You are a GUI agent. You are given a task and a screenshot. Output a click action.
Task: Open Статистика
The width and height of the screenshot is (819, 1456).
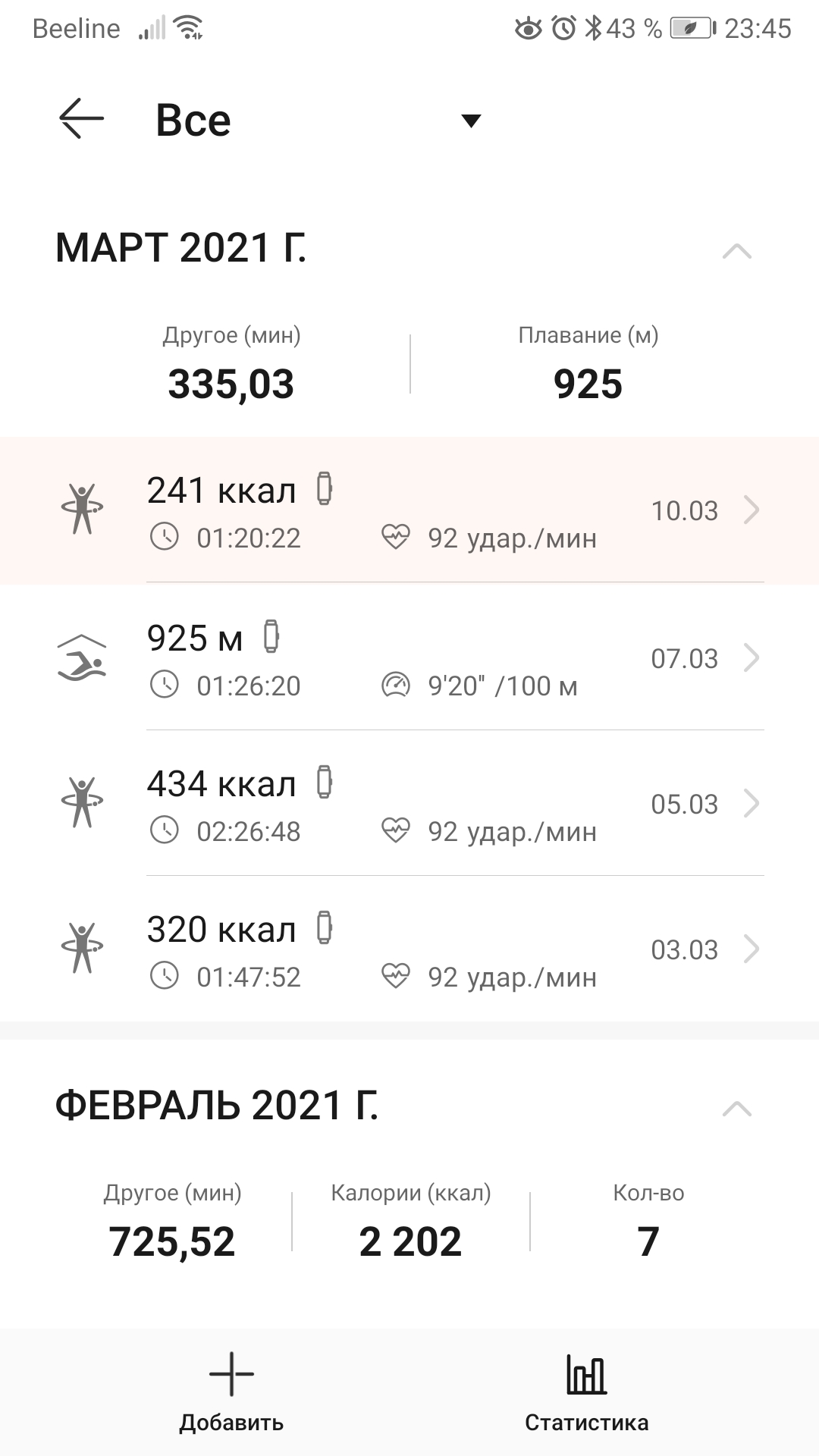click(586, 1392)
